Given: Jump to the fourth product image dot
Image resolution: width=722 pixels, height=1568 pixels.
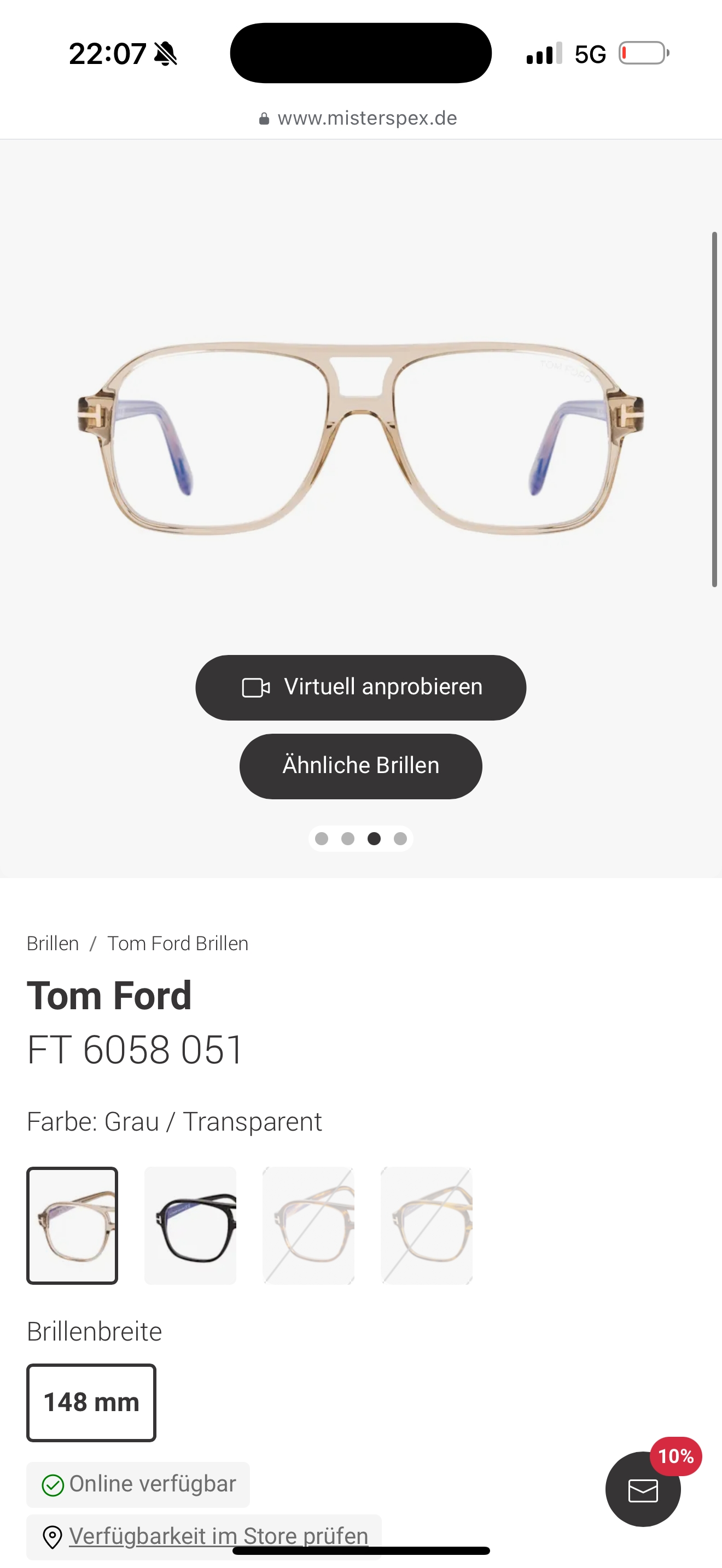Looking at the screenshot, I should coord(400,839).
